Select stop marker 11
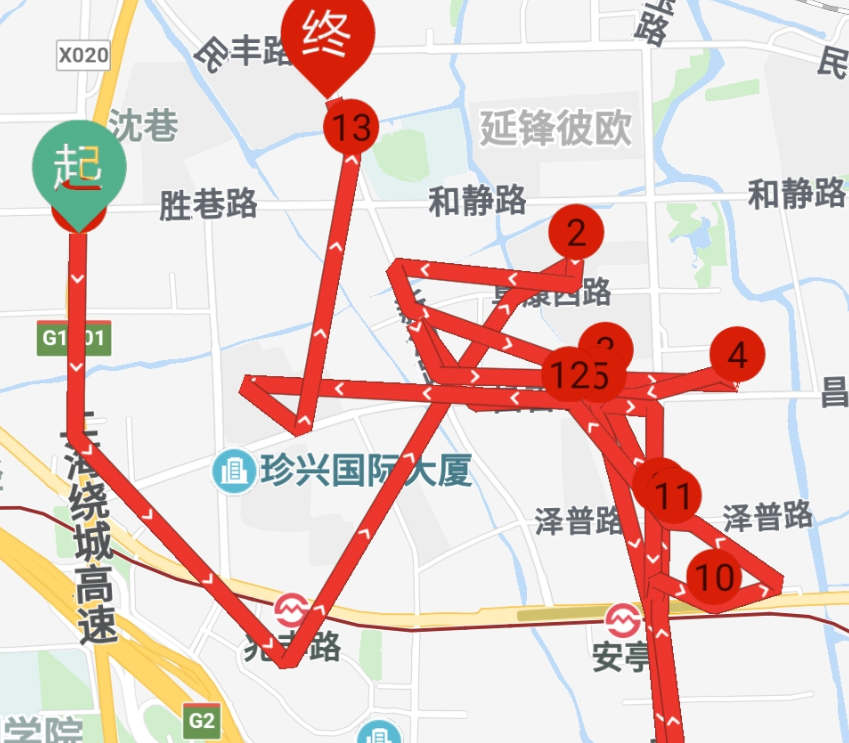 [675, 496]
